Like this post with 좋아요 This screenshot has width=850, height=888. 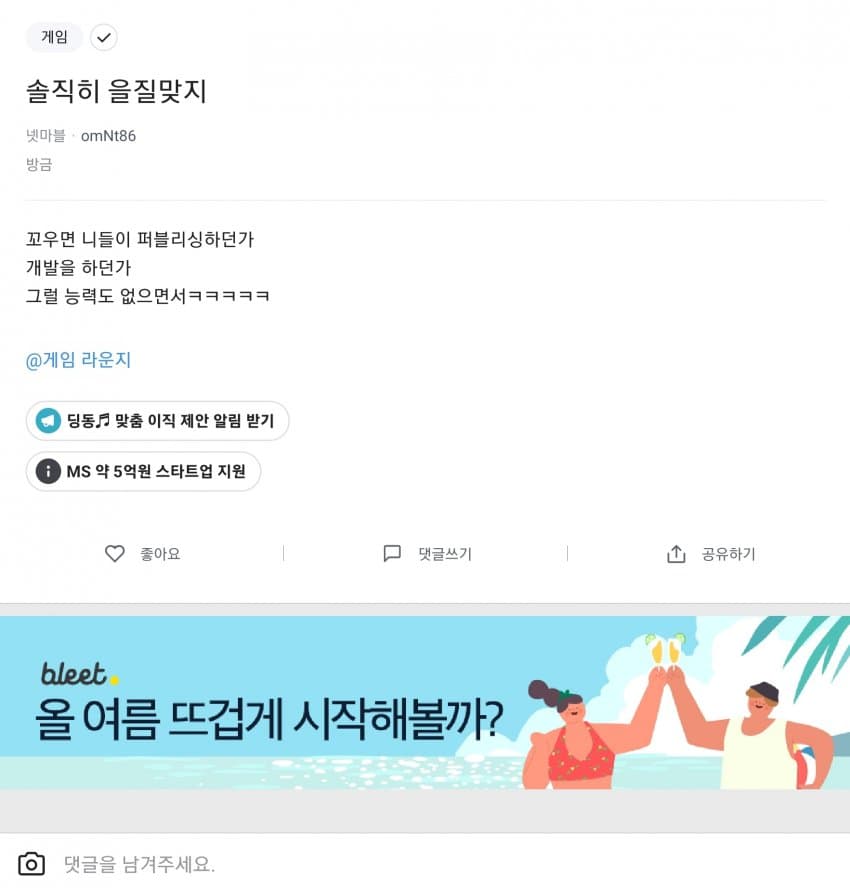coord(142,554)
